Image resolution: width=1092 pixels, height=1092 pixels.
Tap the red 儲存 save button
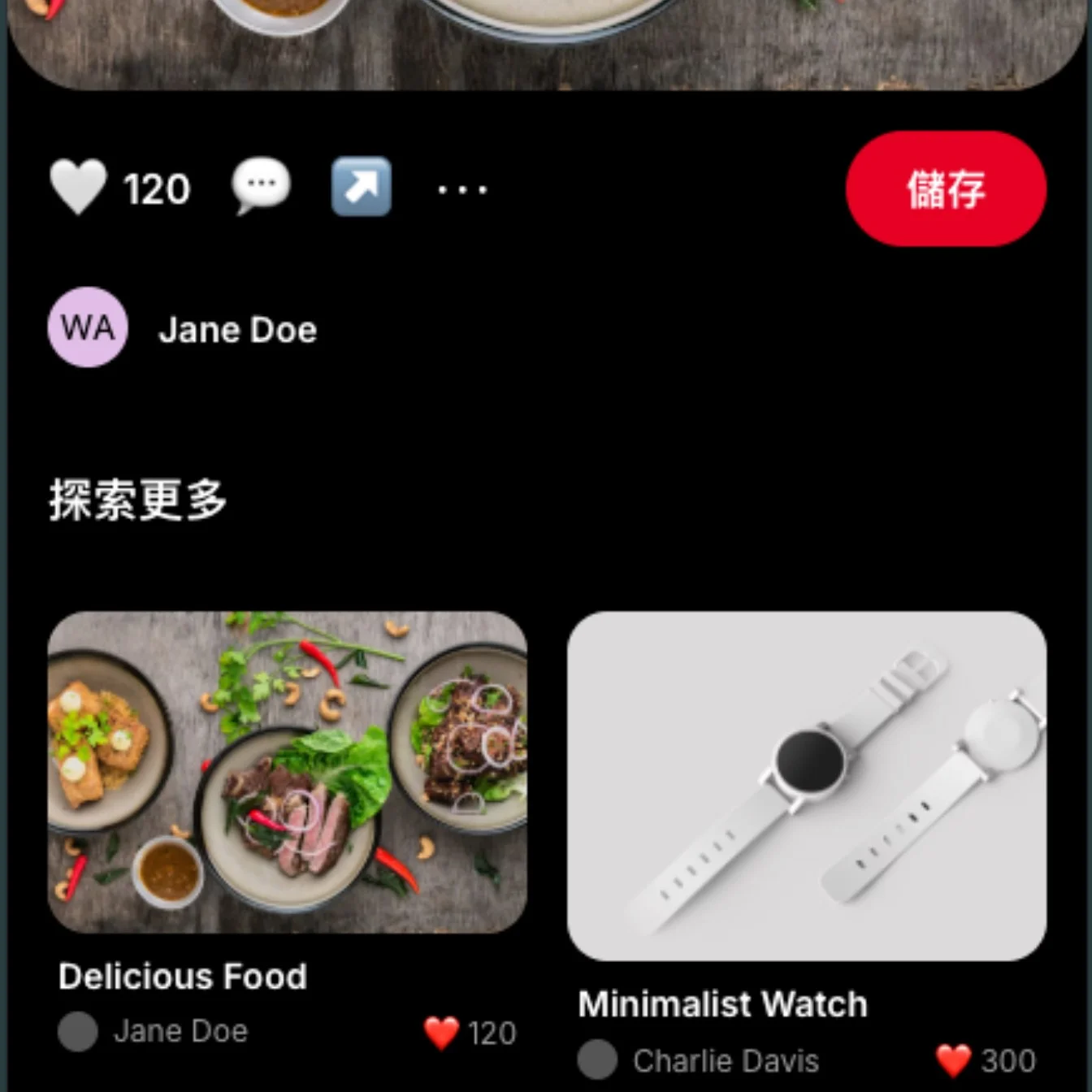(946, 188)
